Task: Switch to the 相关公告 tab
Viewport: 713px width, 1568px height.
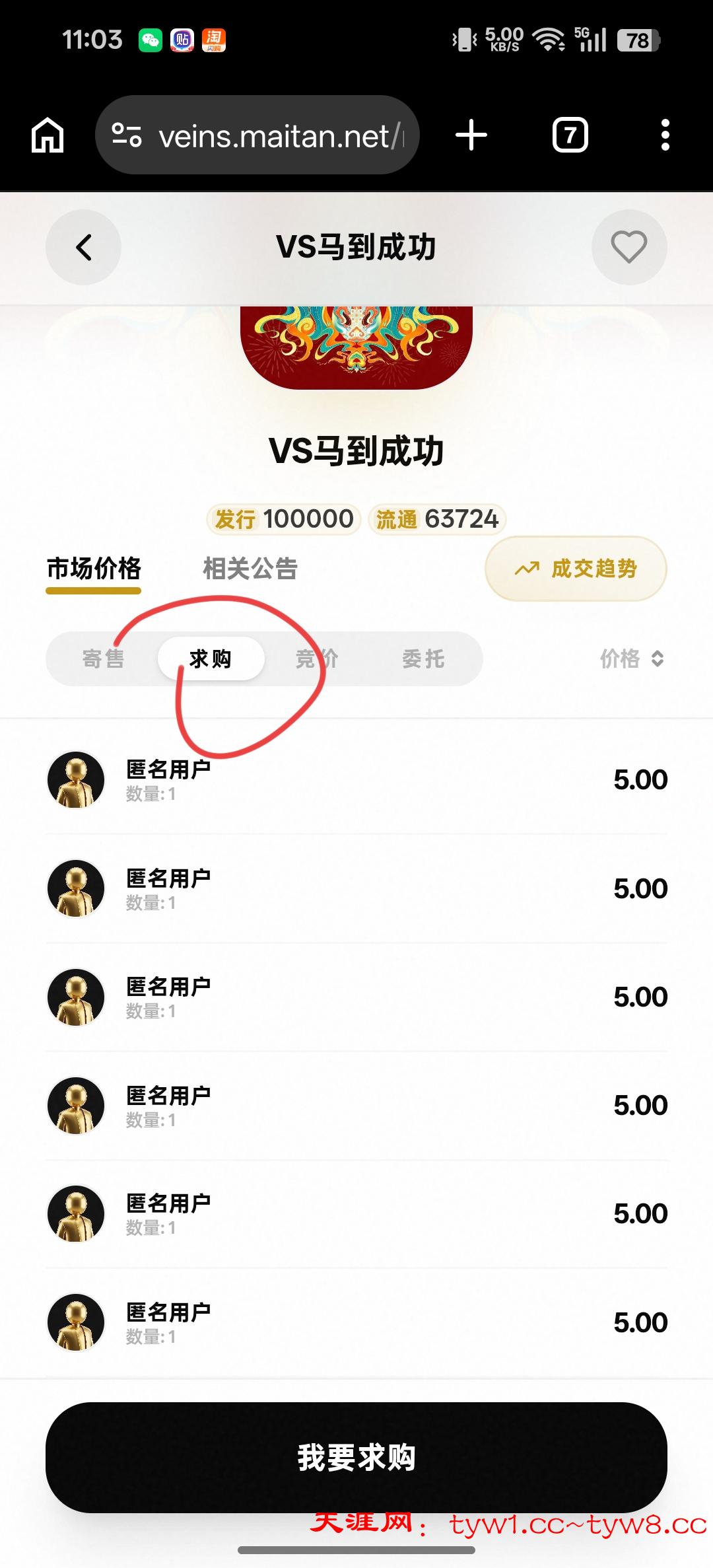Action: [250, 569]
